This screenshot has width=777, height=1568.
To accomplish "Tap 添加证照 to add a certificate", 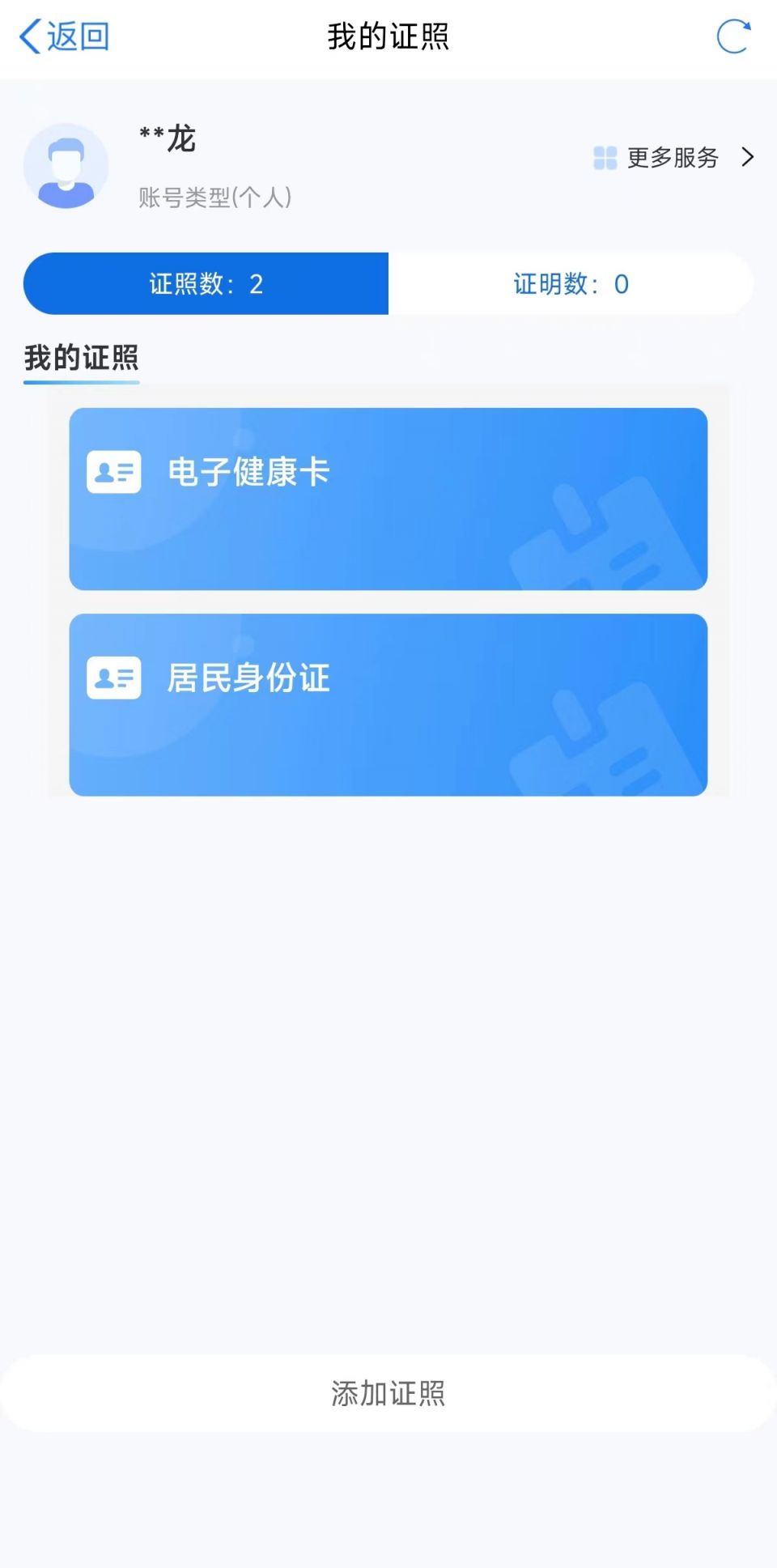I will (x=388, y=1393).
